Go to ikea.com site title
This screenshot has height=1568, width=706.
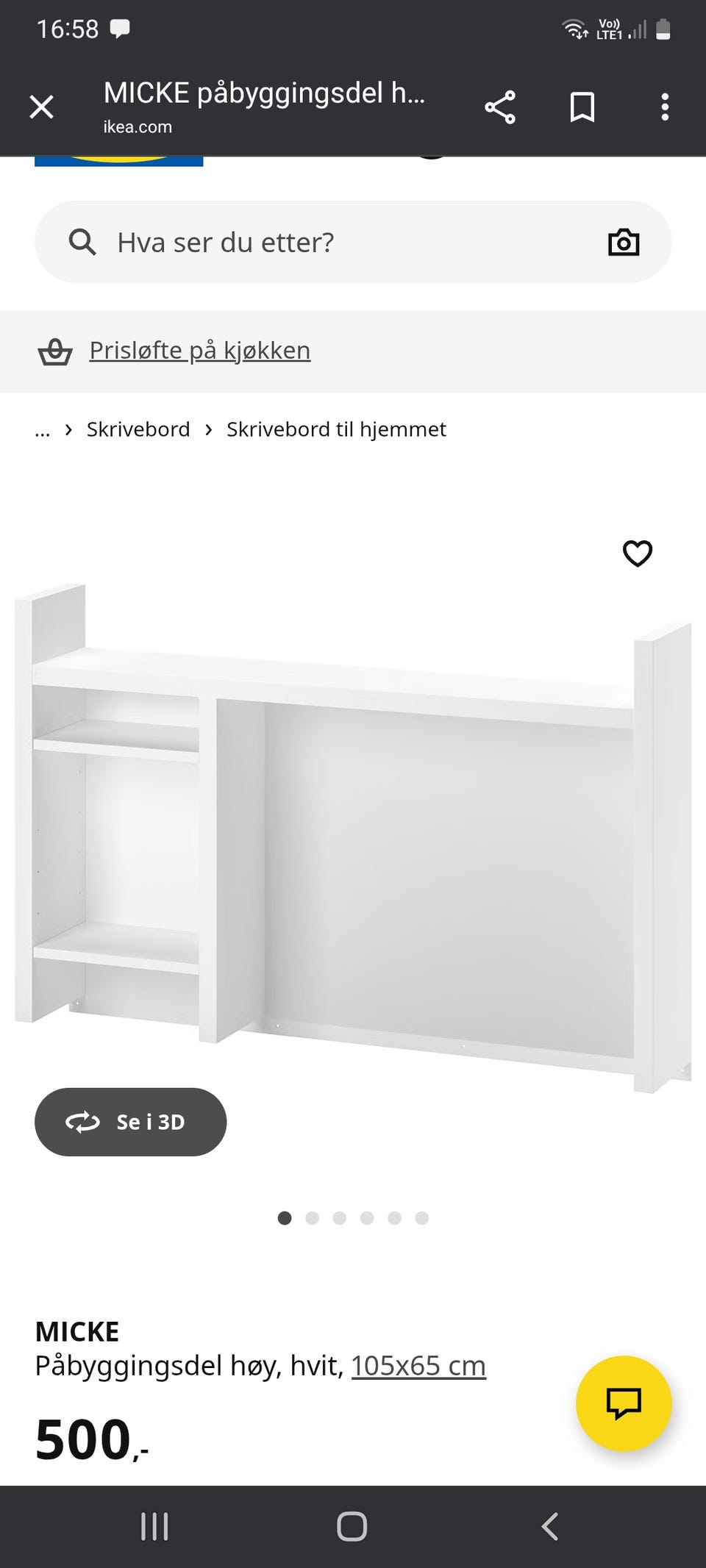tap(137, 126)
